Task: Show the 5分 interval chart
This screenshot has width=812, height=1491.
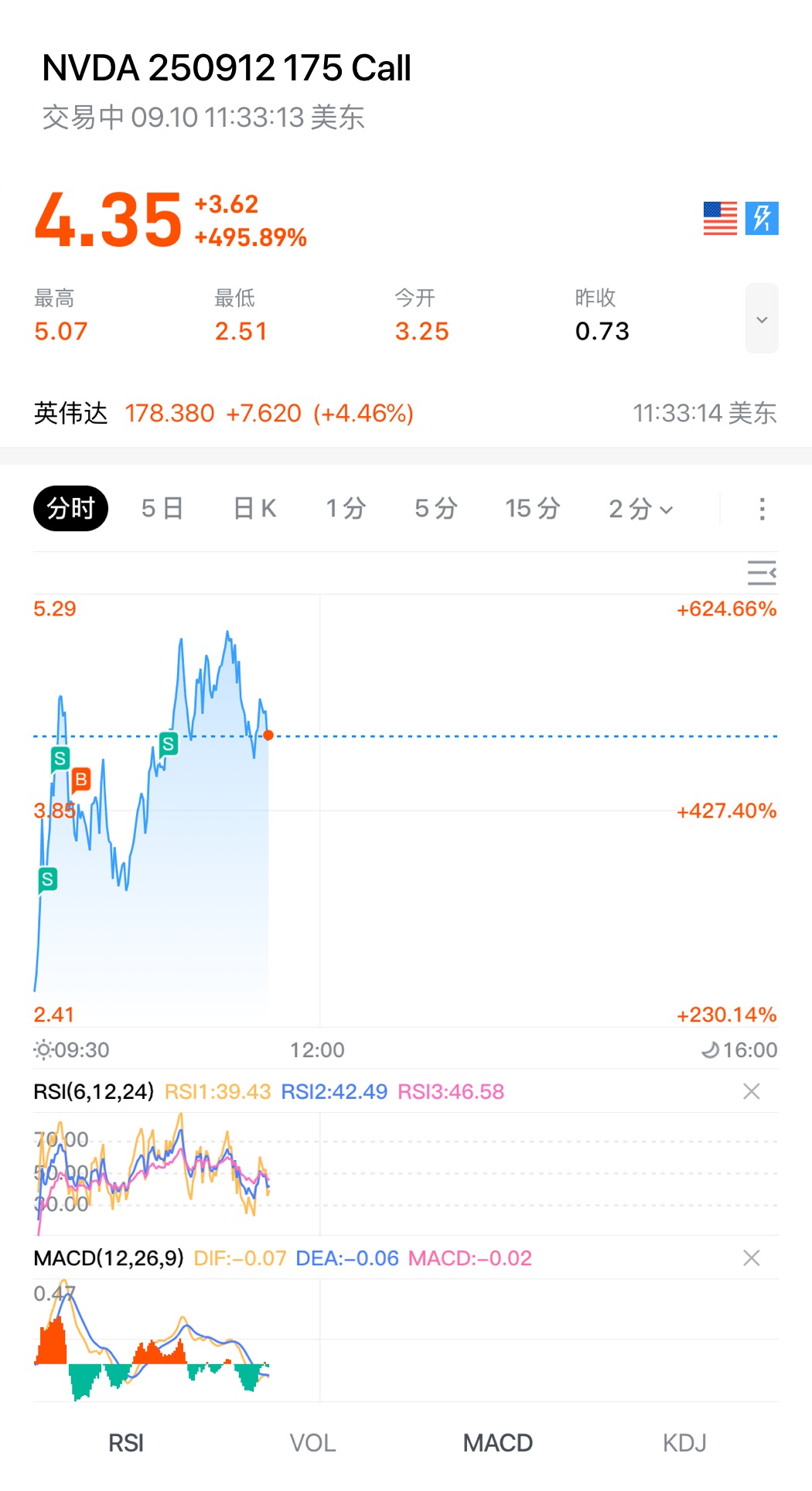Action: pyautogui.click(x=436, y=508)
